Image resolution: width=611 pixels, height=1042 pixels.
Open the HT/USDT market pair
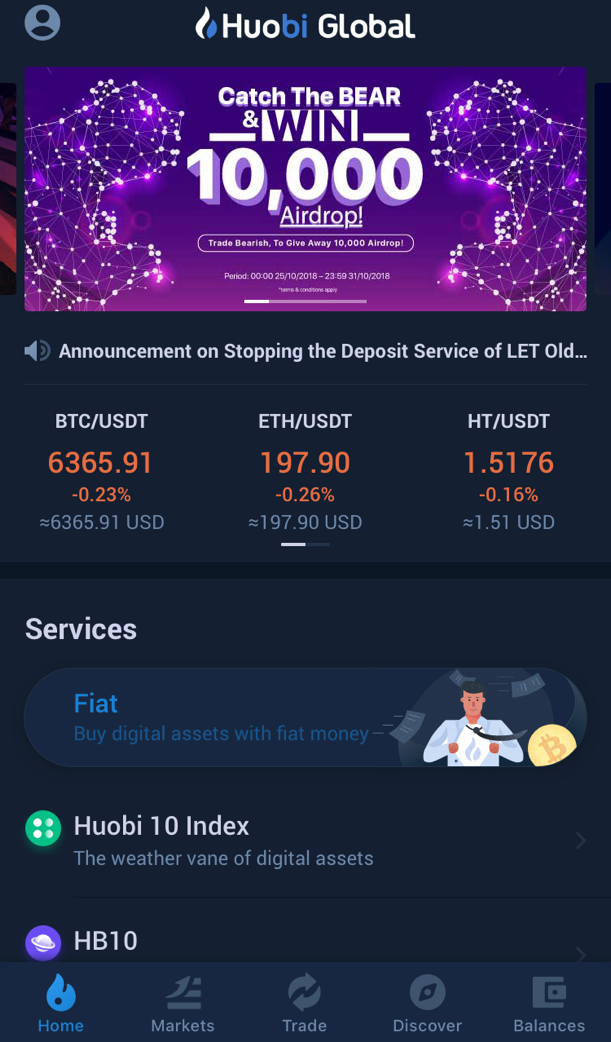[x=509, y=472]
